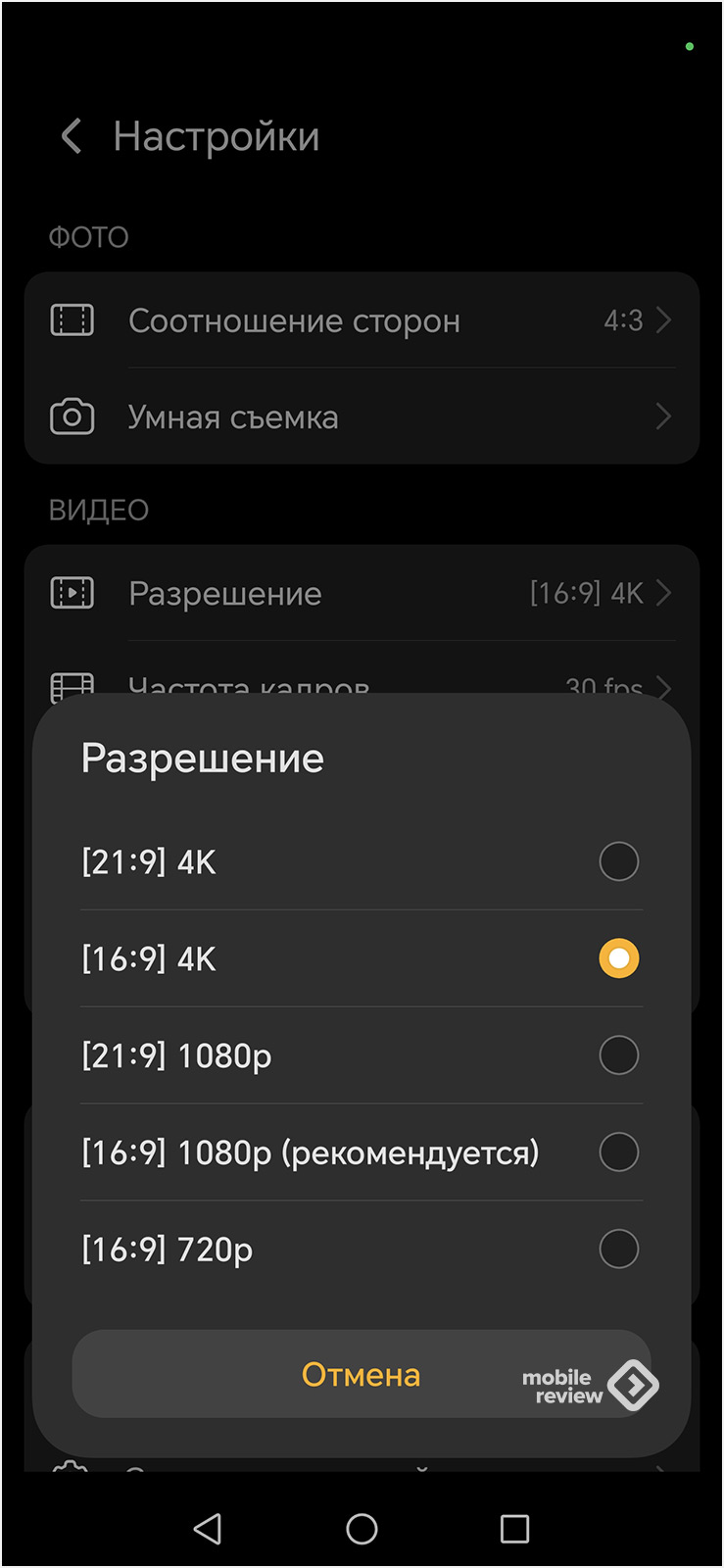724x1568 pixels.
Task: Tap the Отмена button to dismiss dialog
Action: click(x=361, y=1374)
